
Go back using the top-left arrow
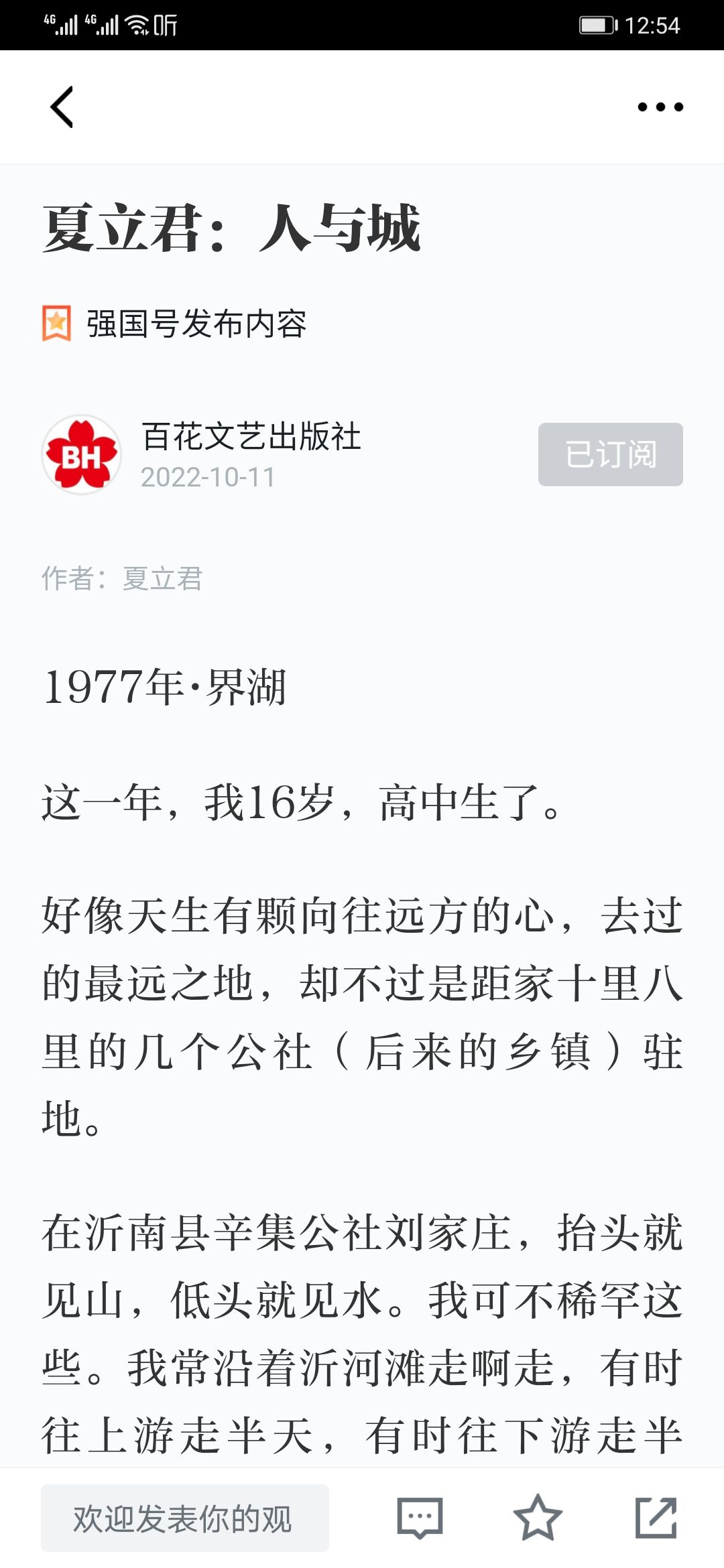[x=62, y=107]
